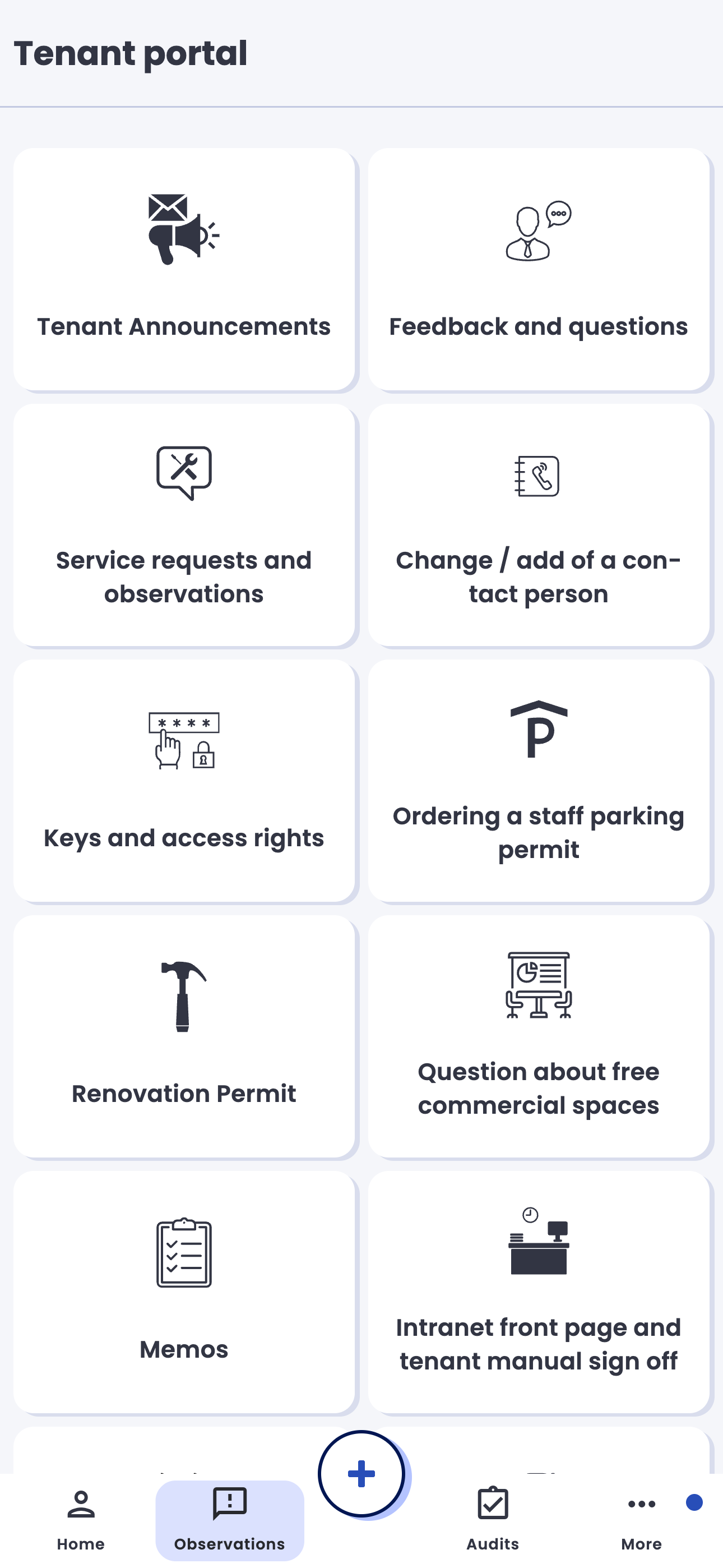Open Feedback and questions card
723x1568 pixels.
click(x=539, y=269)
